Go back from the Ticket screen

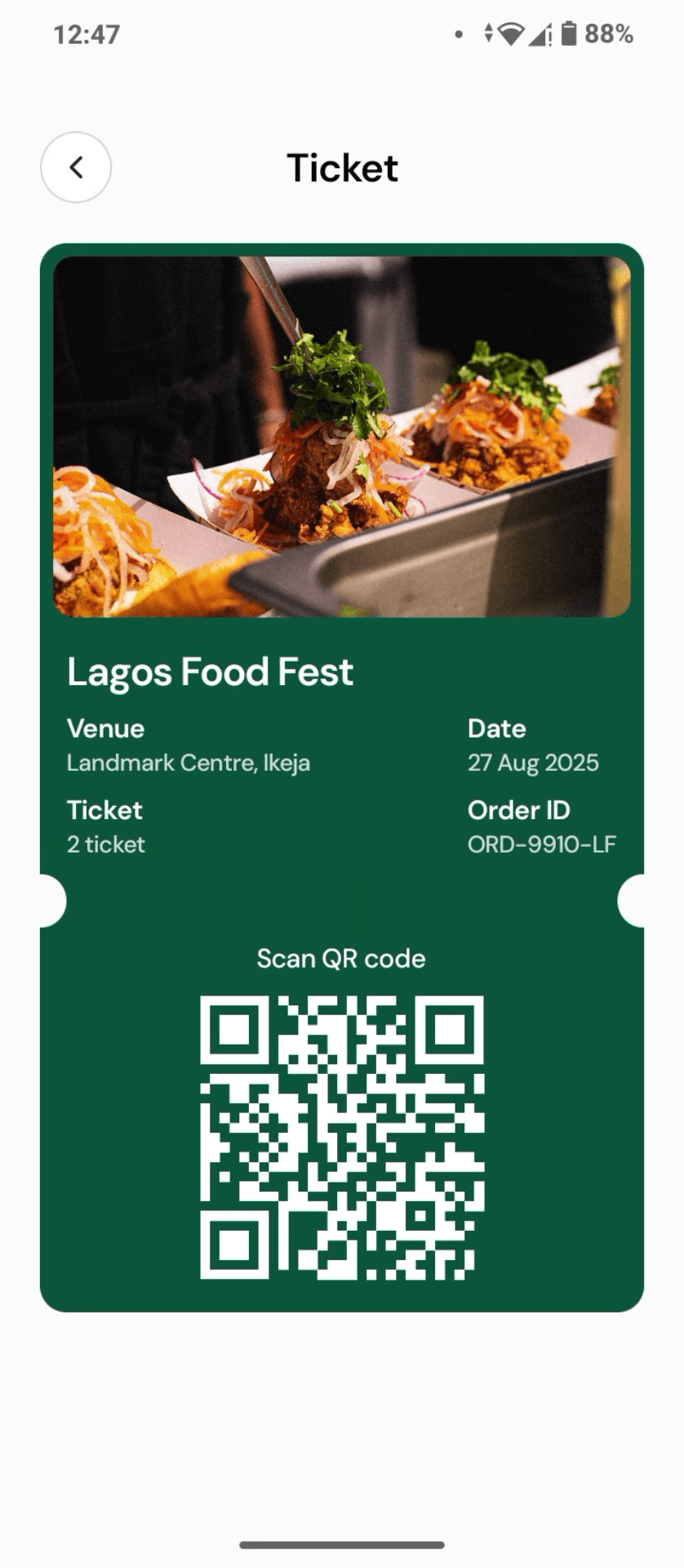[x=76, y=167]
